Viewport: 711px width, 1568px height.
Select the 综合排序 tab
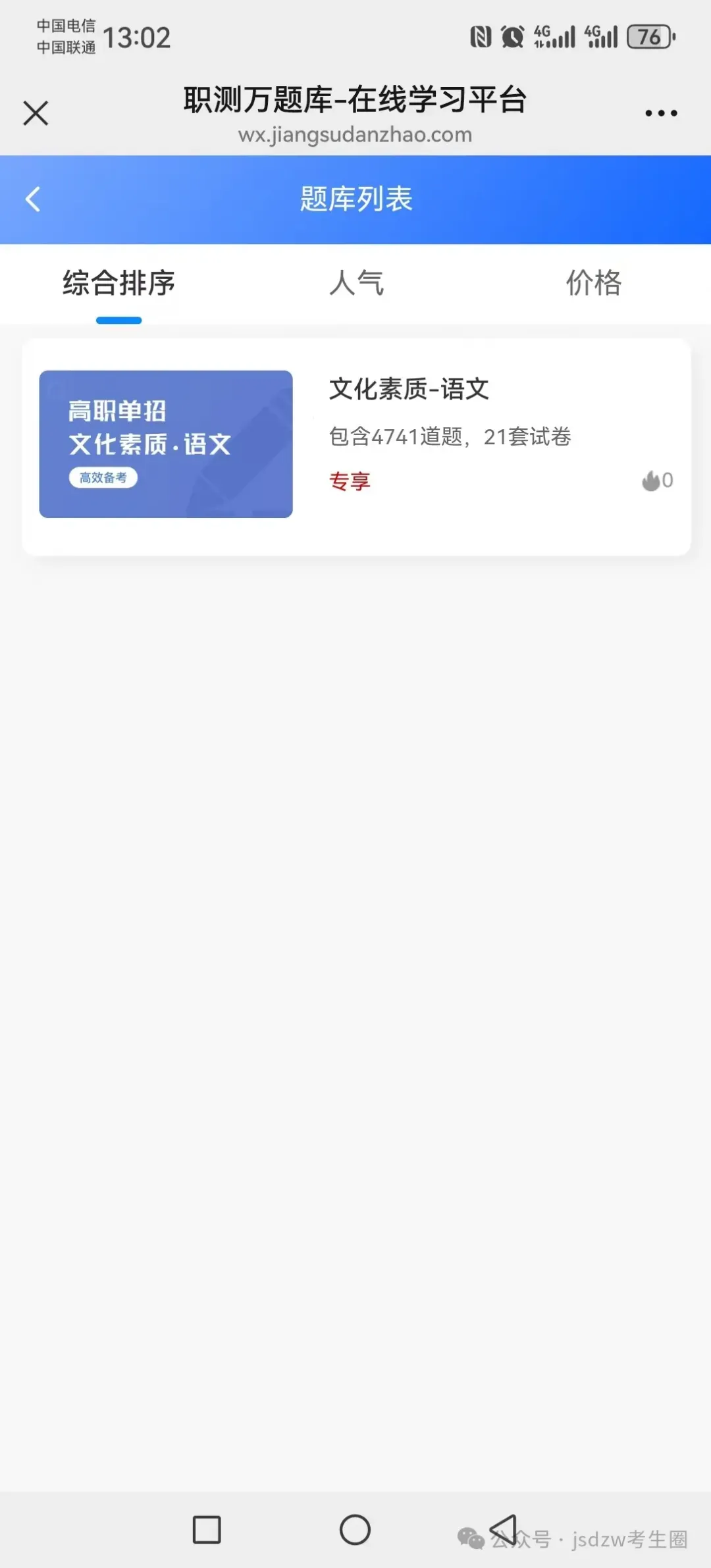119,283
